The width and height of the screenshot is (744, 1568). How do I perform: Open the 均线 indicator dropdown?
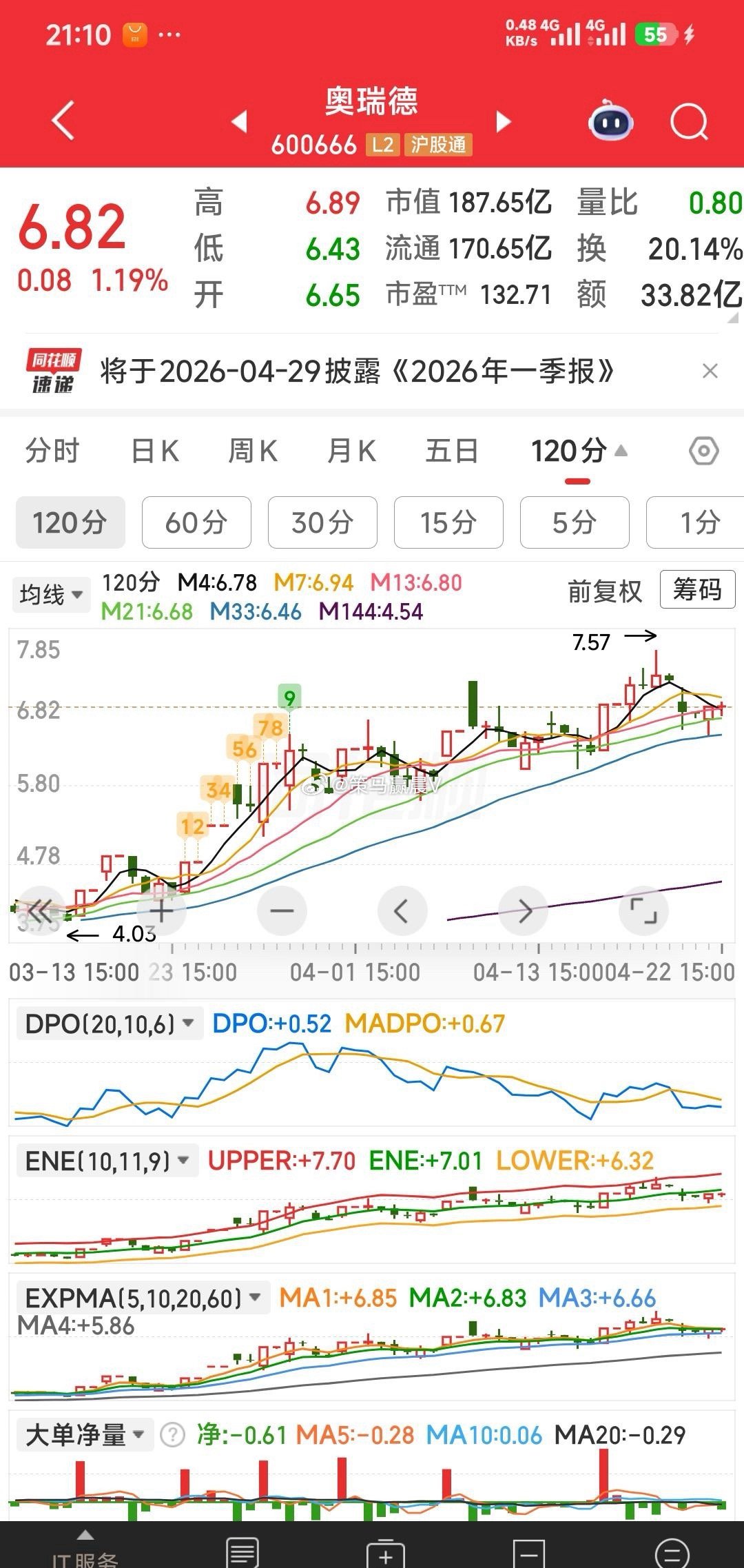coord(52,594)
